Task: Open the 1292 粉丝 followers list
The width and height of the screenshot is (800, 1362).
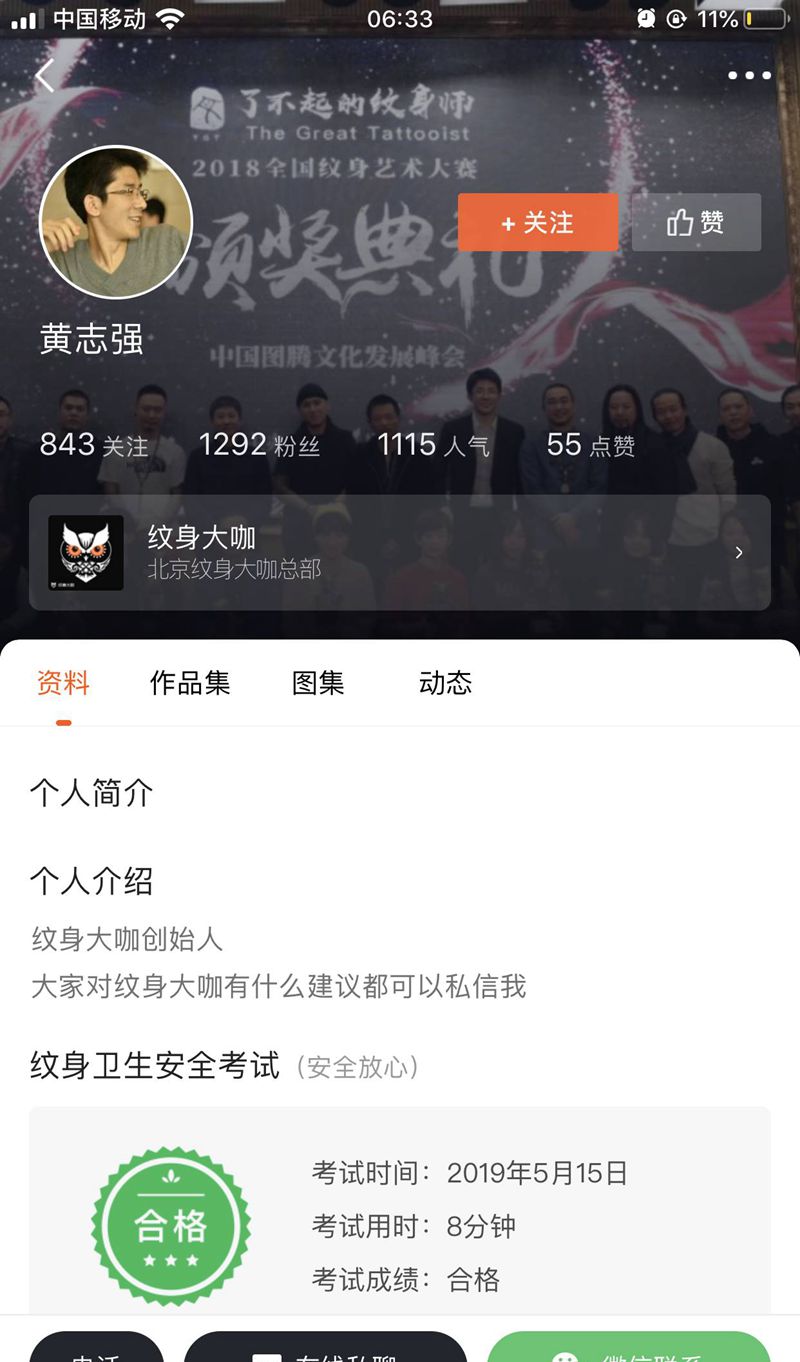Action: [259, 445]
